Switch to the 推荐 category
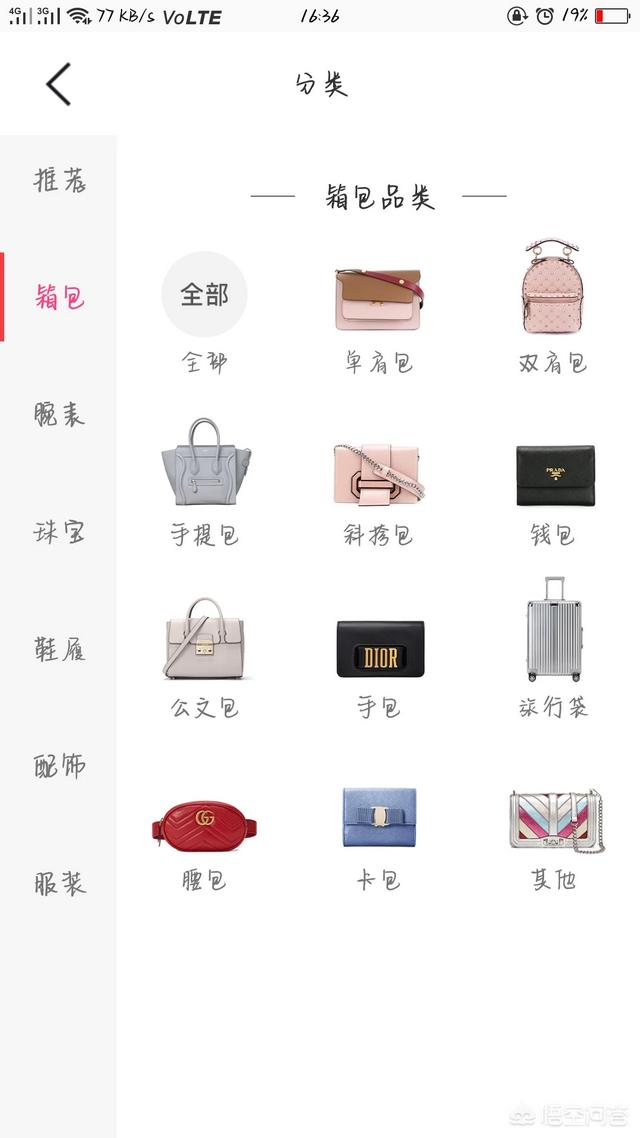640x1138 pixels. point(60,181)
